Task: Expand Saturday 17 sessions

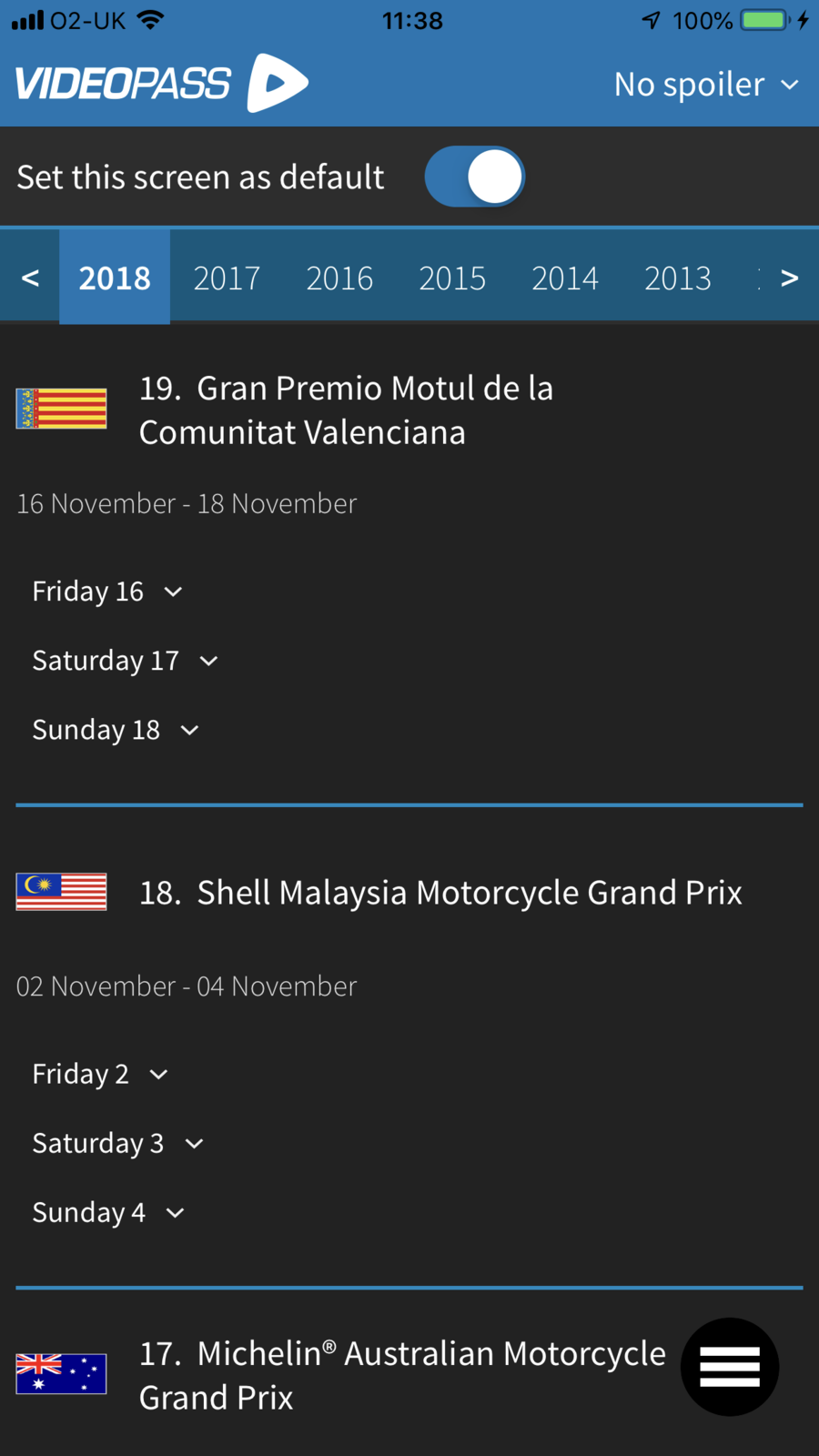Action: tap(126, 661)
